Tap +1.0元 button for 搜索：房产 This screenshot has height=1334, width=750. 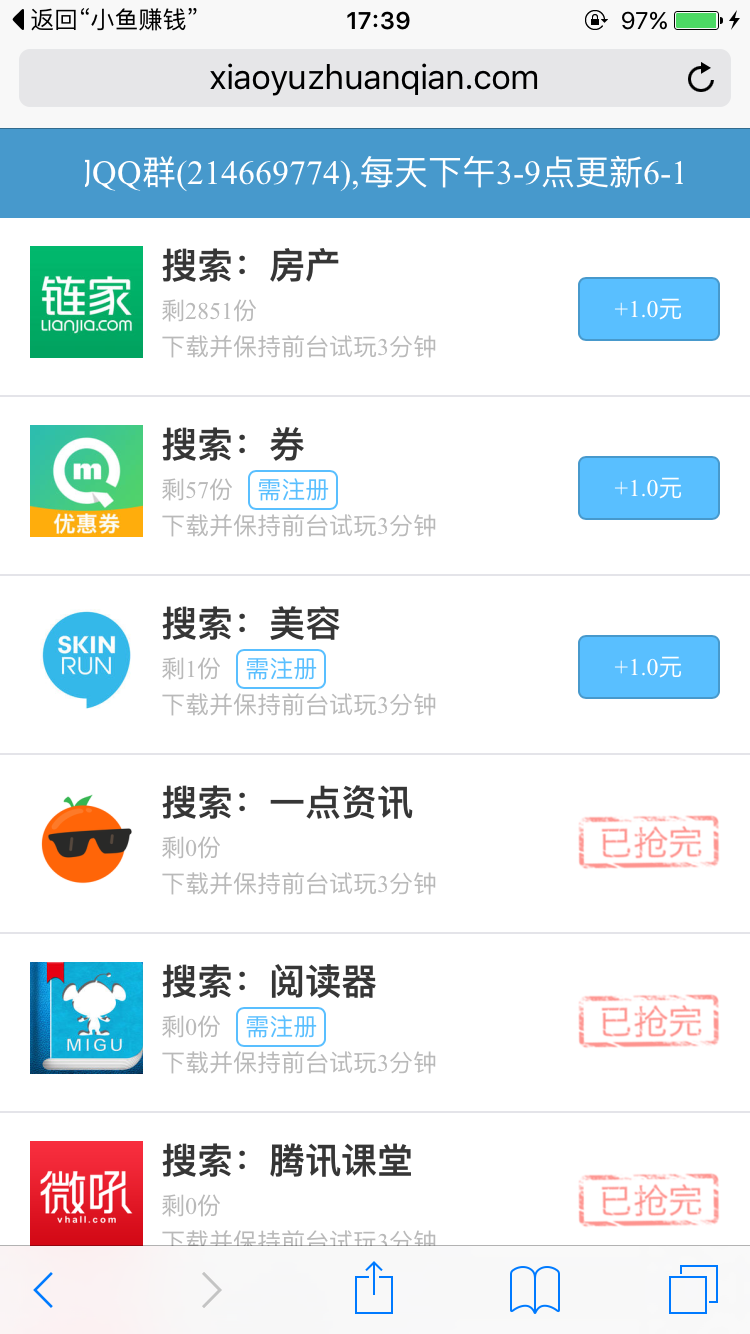click(648, 310)
